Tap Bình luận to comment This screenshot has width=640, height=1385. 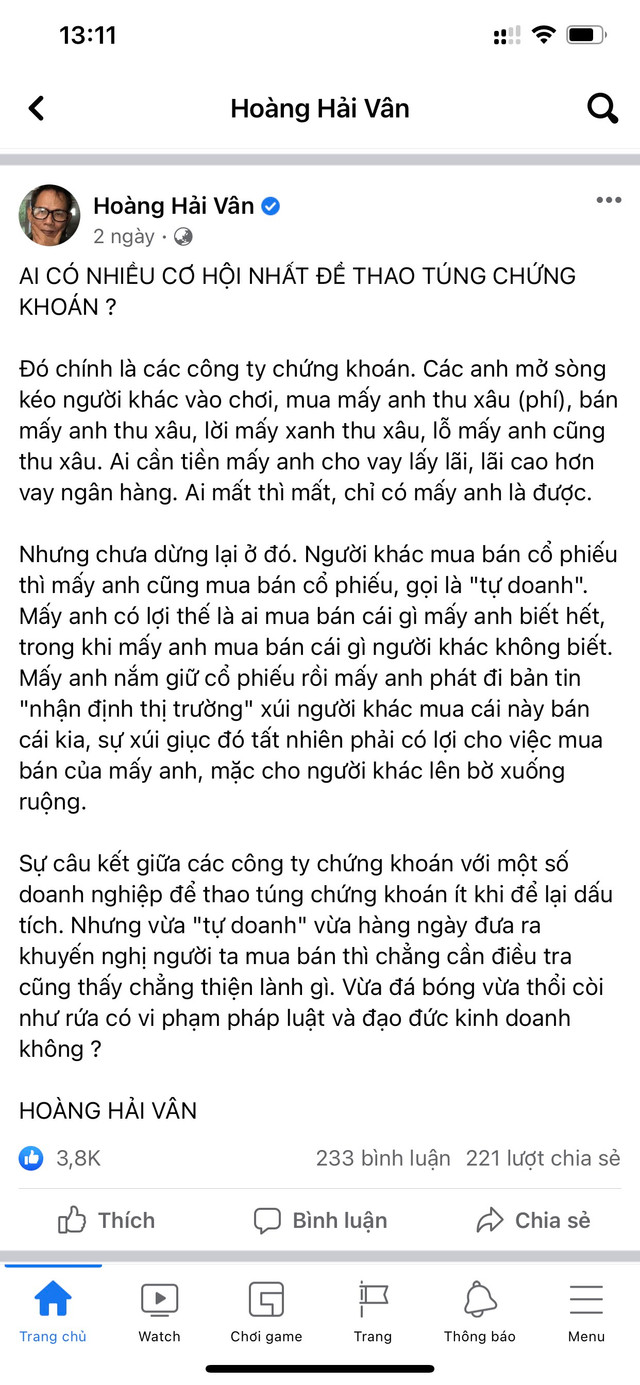pyautogui.click(x=320, y=1220)
